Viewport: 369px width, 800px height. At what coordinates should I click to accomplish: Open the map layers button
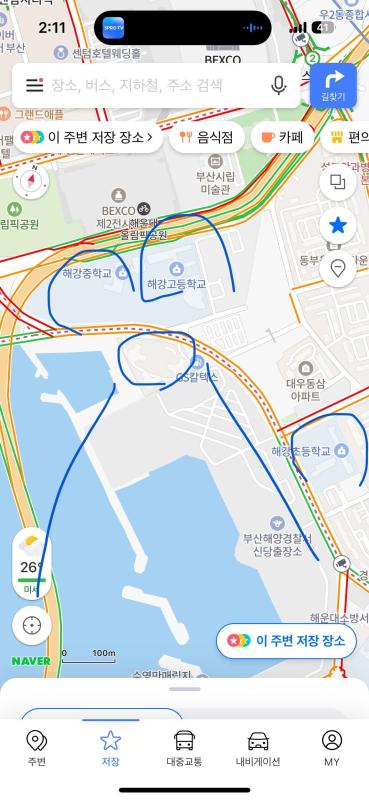point(338,182)
